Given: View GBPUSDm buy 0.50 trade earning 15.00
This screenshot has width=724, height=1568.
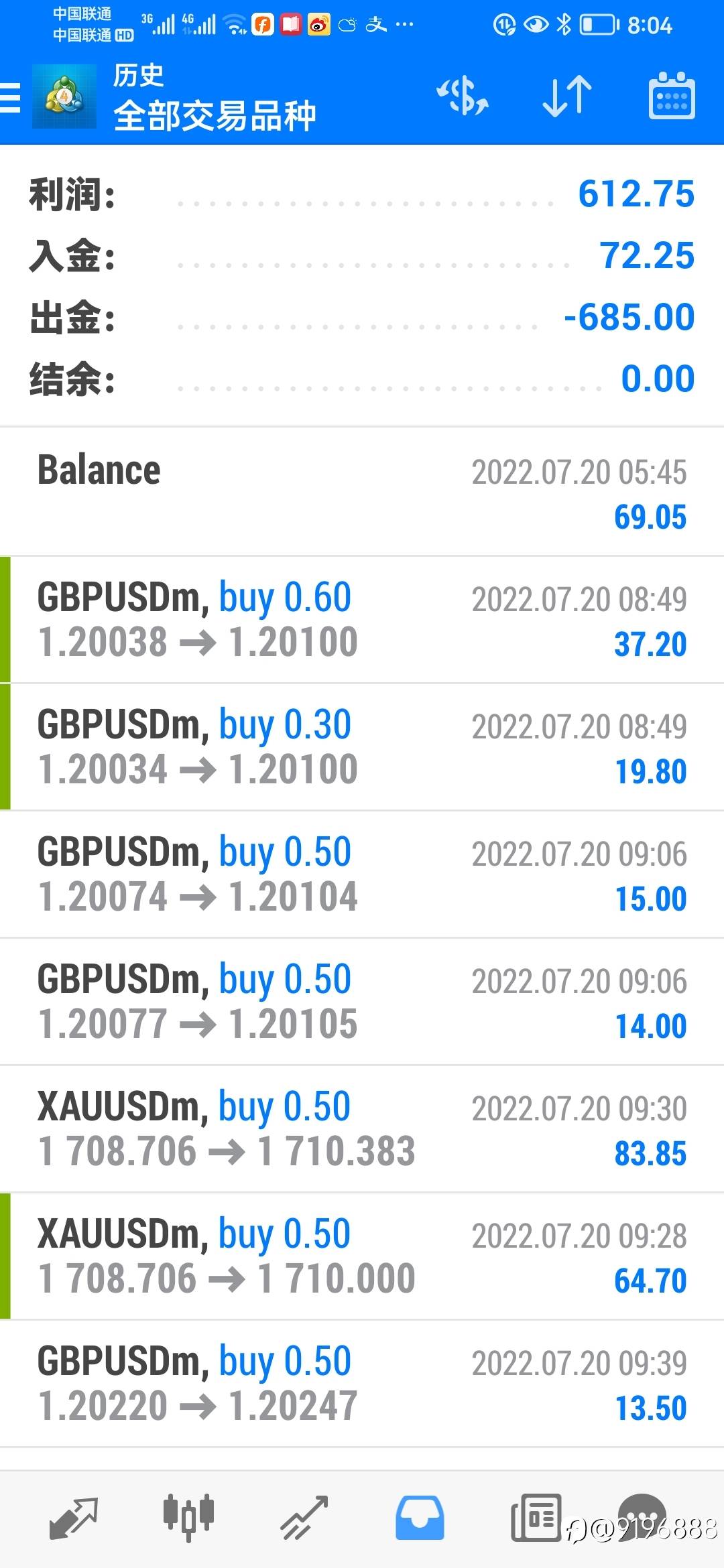Looking at the screenshot, I should pos(362,874).
